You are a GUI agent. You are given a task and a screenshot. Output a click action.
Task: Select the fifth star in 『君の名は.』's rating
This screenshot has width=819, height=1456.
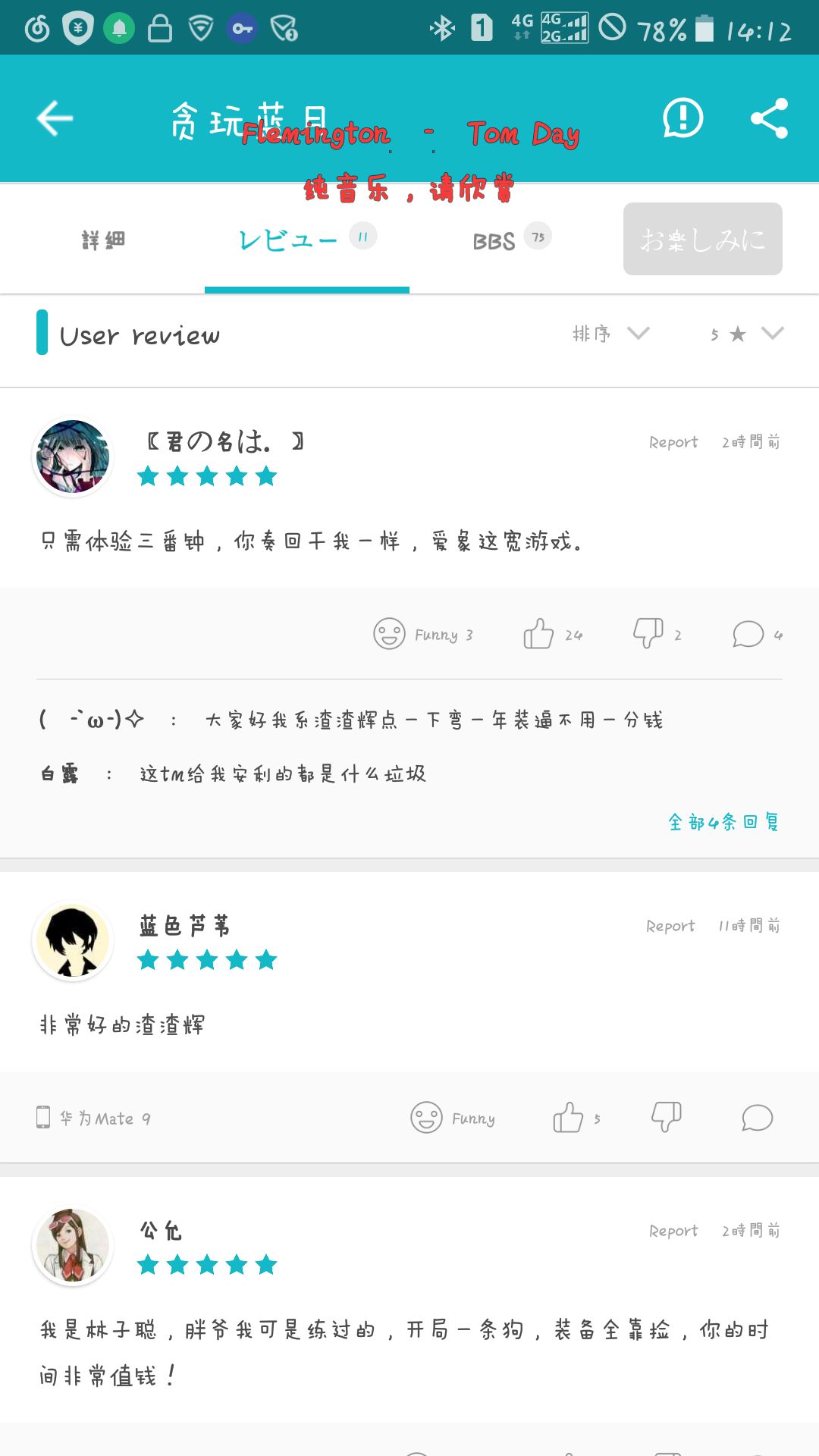click(266, 476)
